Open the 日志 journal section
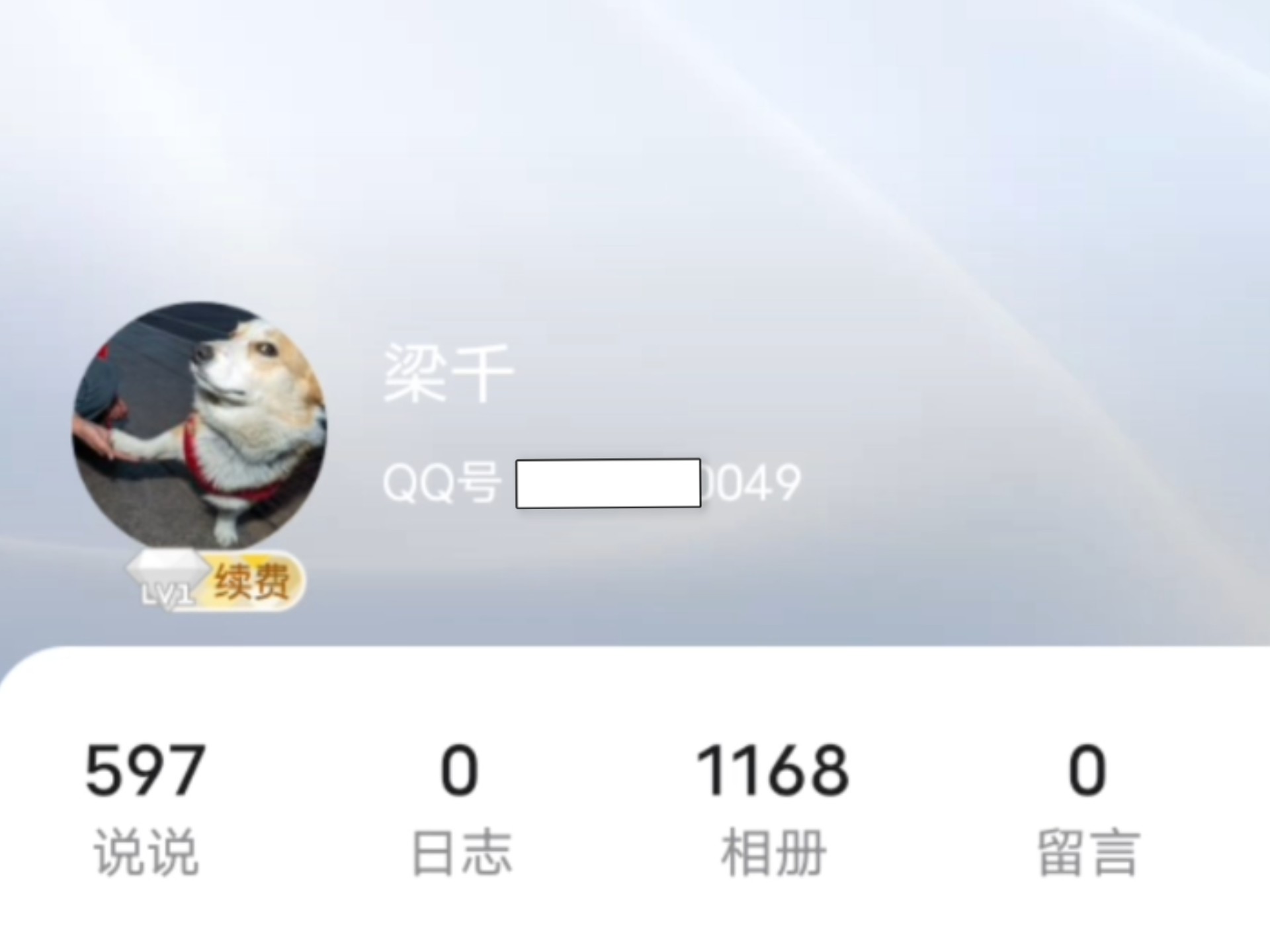 click(461, 808)
